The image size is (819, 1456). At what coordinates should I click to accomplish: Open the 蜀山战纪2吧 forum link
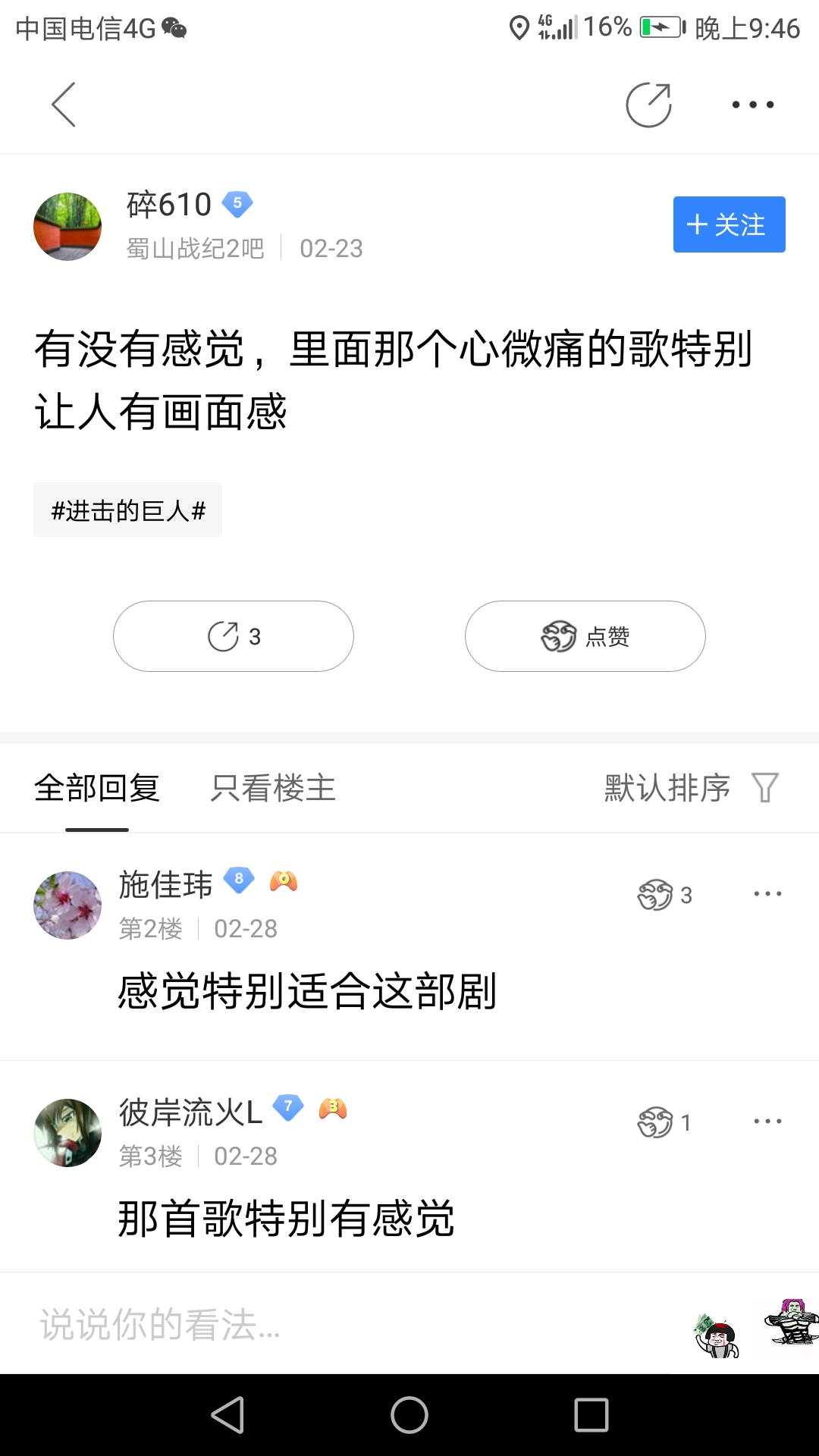[x=194, y=249]
